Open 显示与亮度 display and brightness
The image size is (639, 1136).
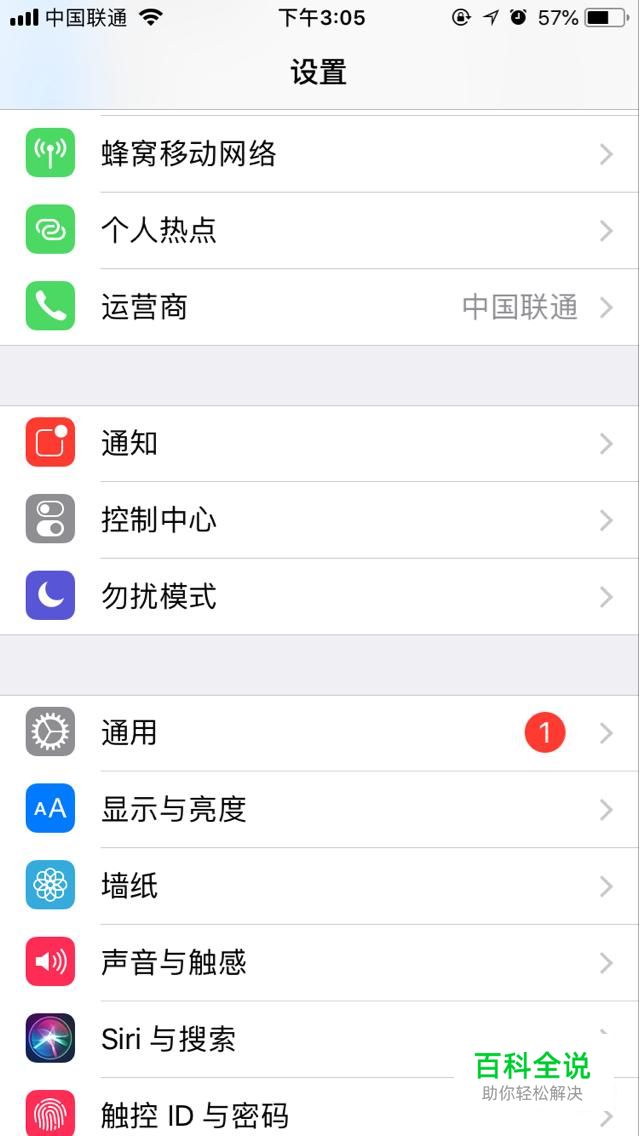[x=320, y=809]
